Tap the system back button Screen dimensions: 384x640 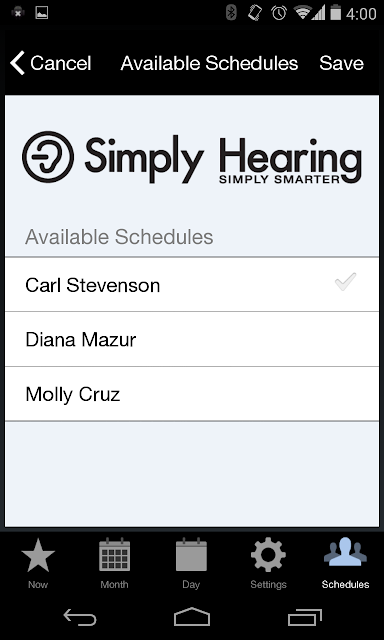pos(80,618)
